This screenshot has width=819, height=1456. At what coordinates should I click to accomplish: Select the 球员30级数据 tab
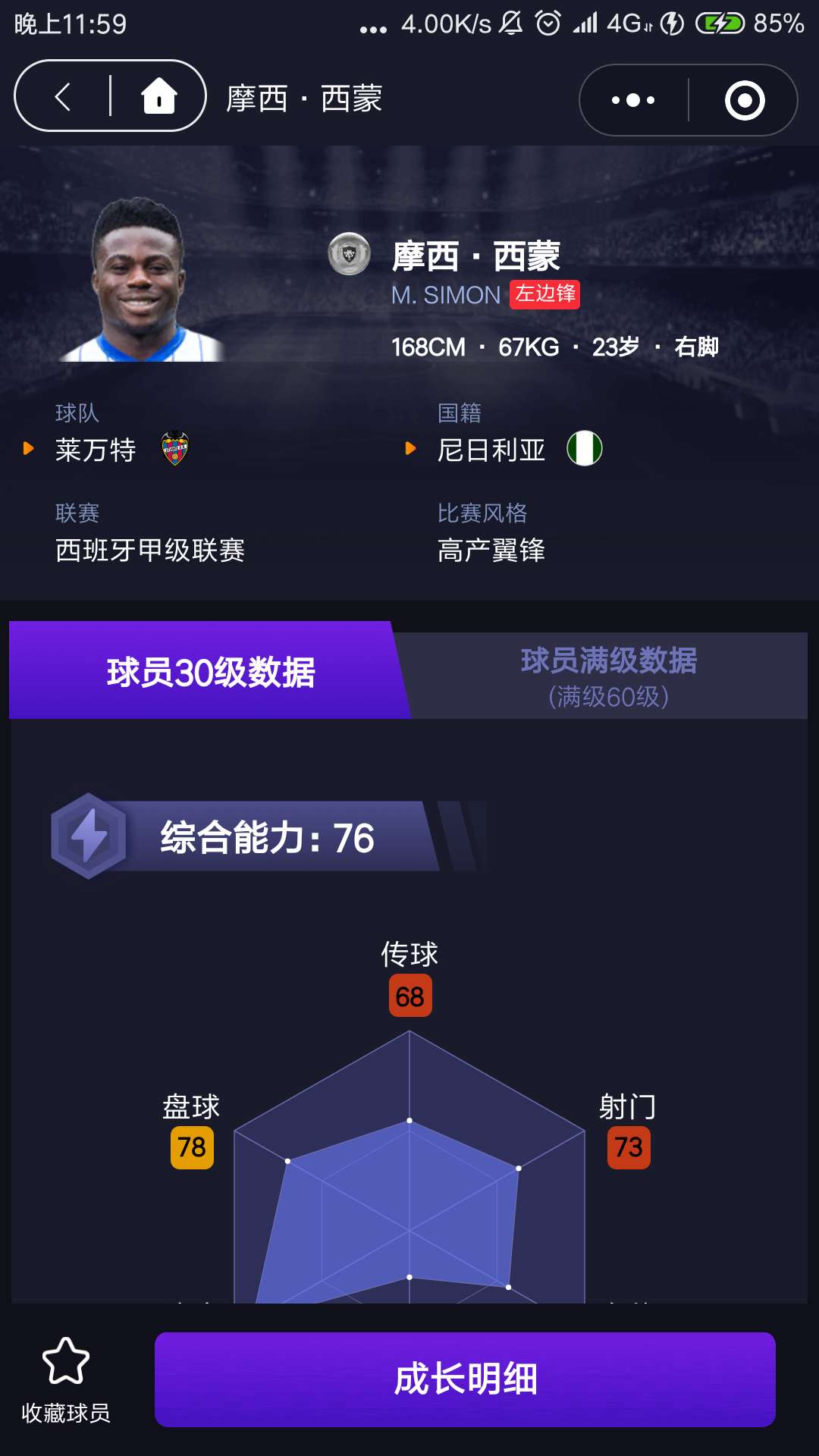(210, 672)
